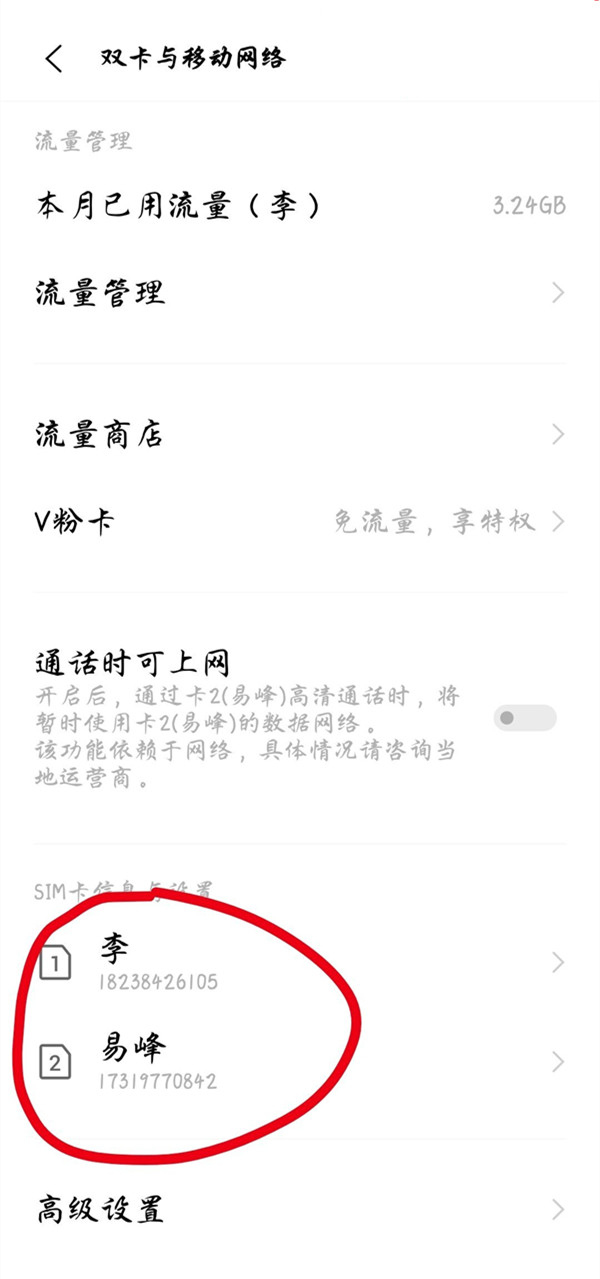Open 流量管理 settings row
Screen dimensions: 600x1279
[x=300, y=293]
